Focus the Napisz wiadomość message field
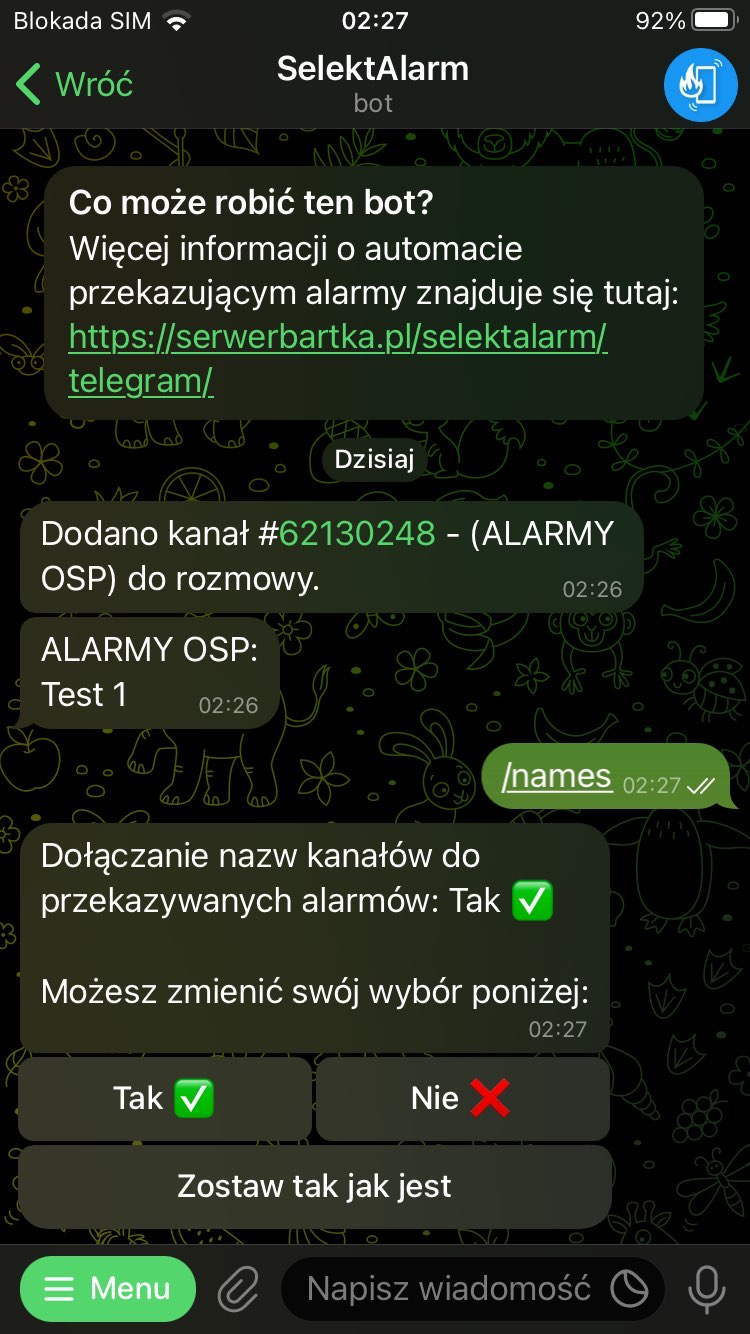 448,1289
